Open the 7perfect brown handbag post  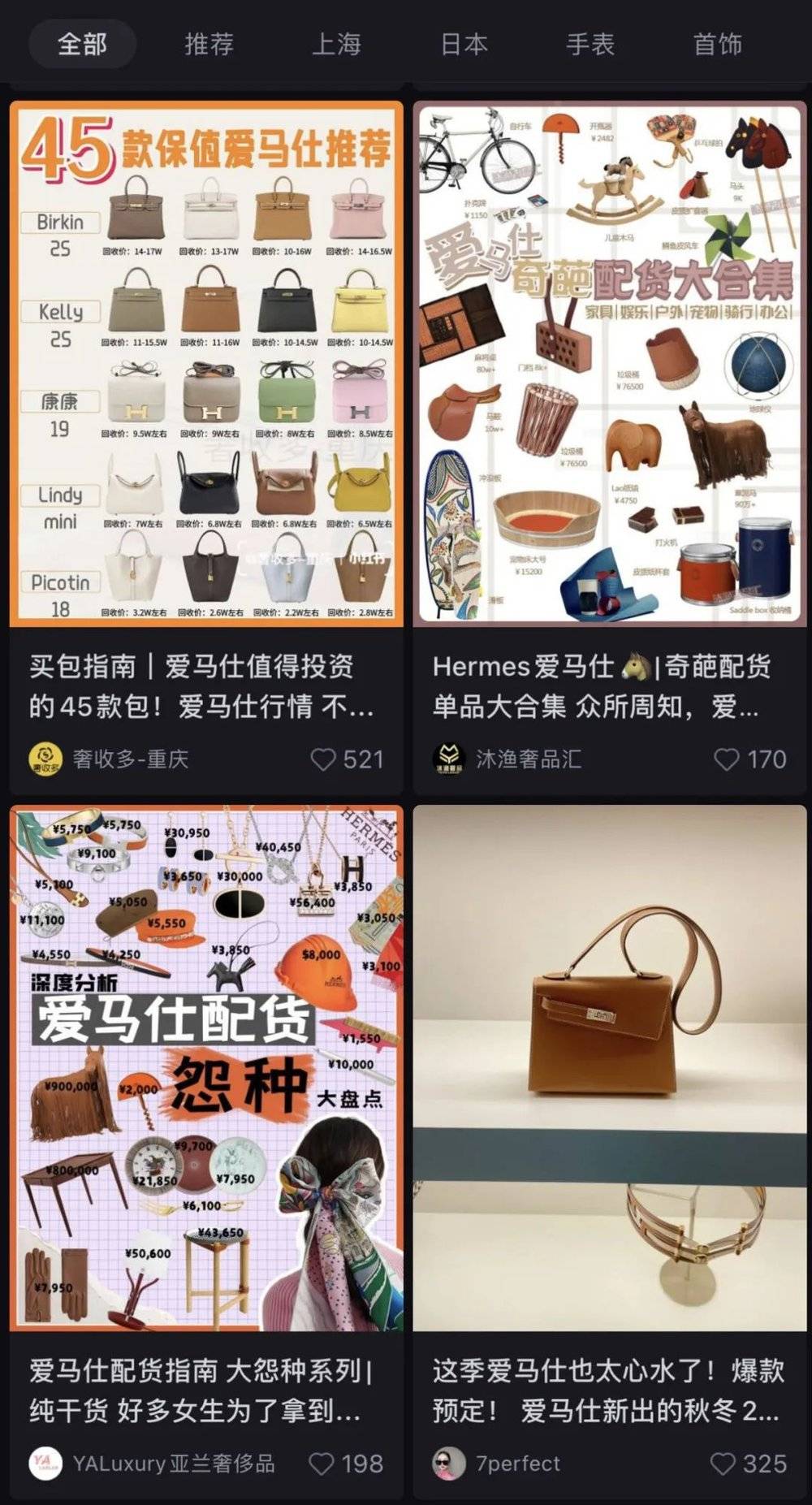point(610,1068)
